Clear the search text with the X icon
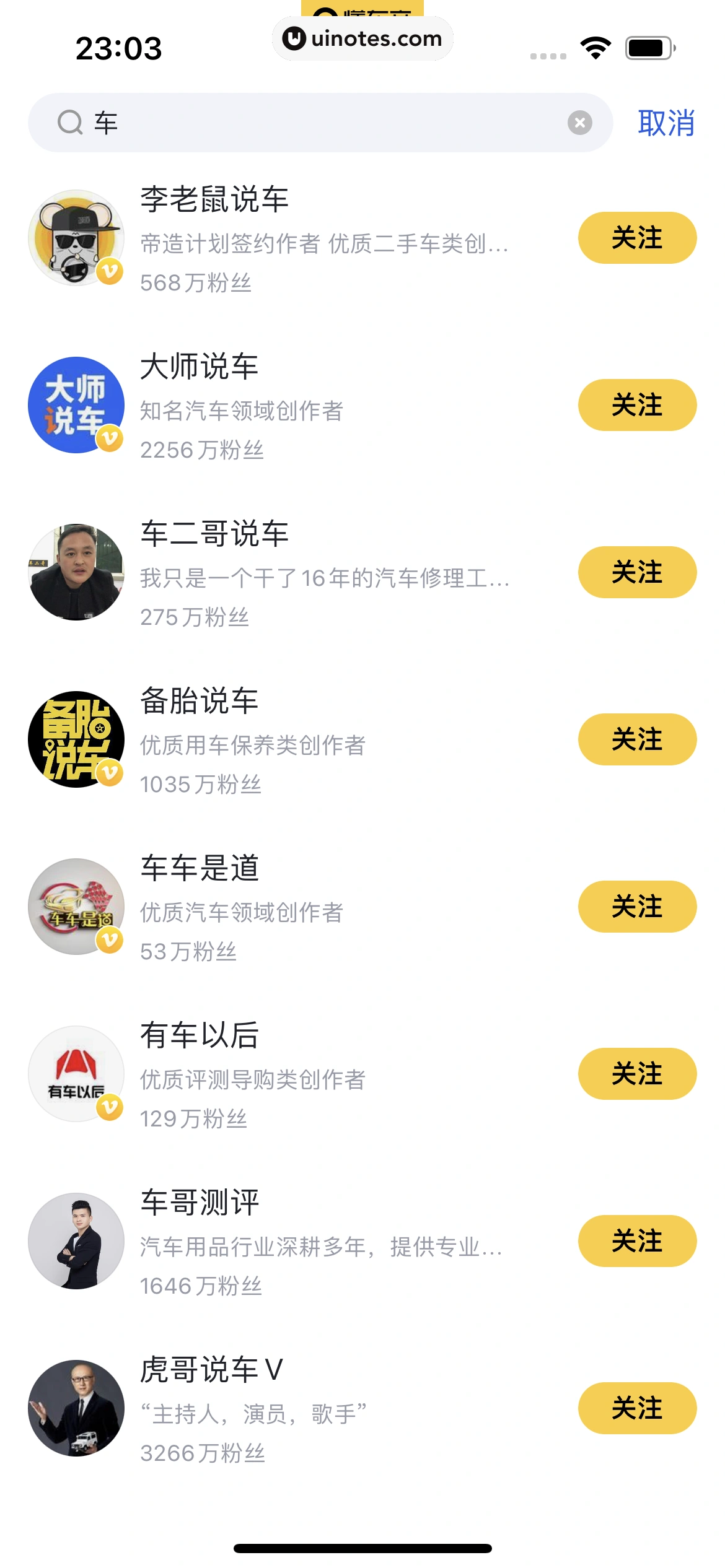This screenshot has width=725, height=1568. [579, 123]
